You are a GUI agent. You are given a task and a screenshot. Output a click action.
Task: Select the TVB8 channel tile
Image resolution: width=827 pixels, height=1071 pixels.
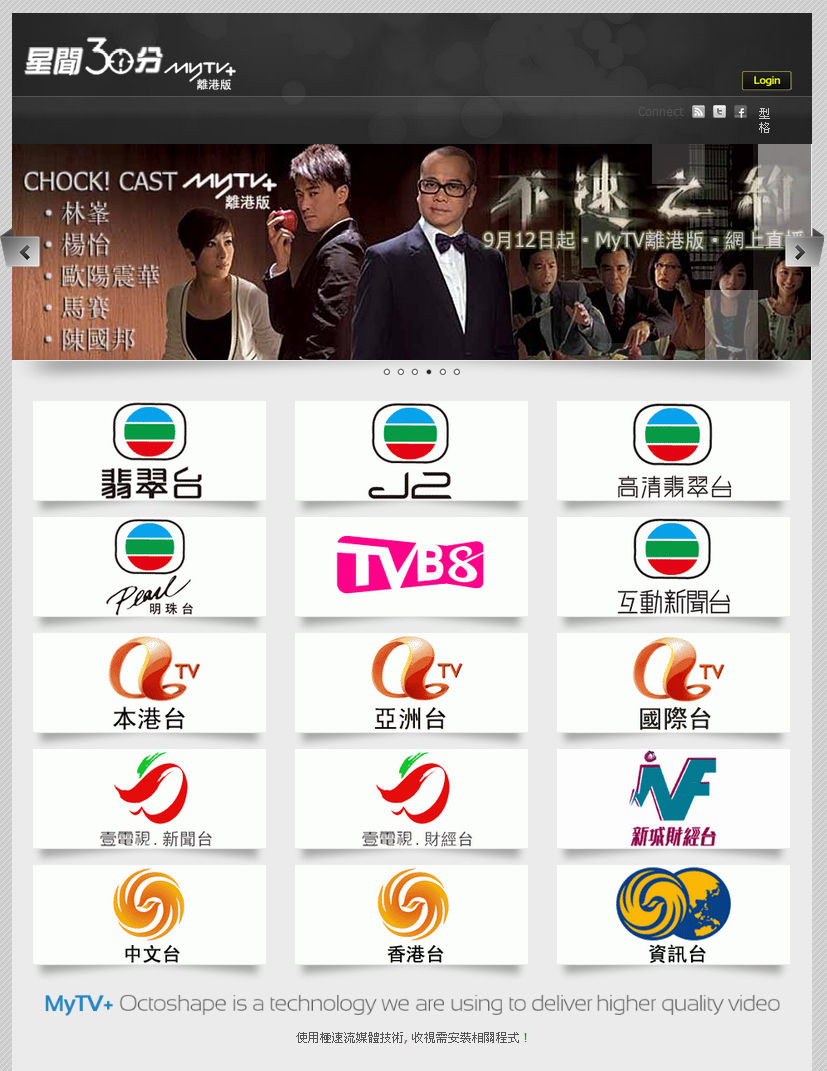click(x=411, y=567)
